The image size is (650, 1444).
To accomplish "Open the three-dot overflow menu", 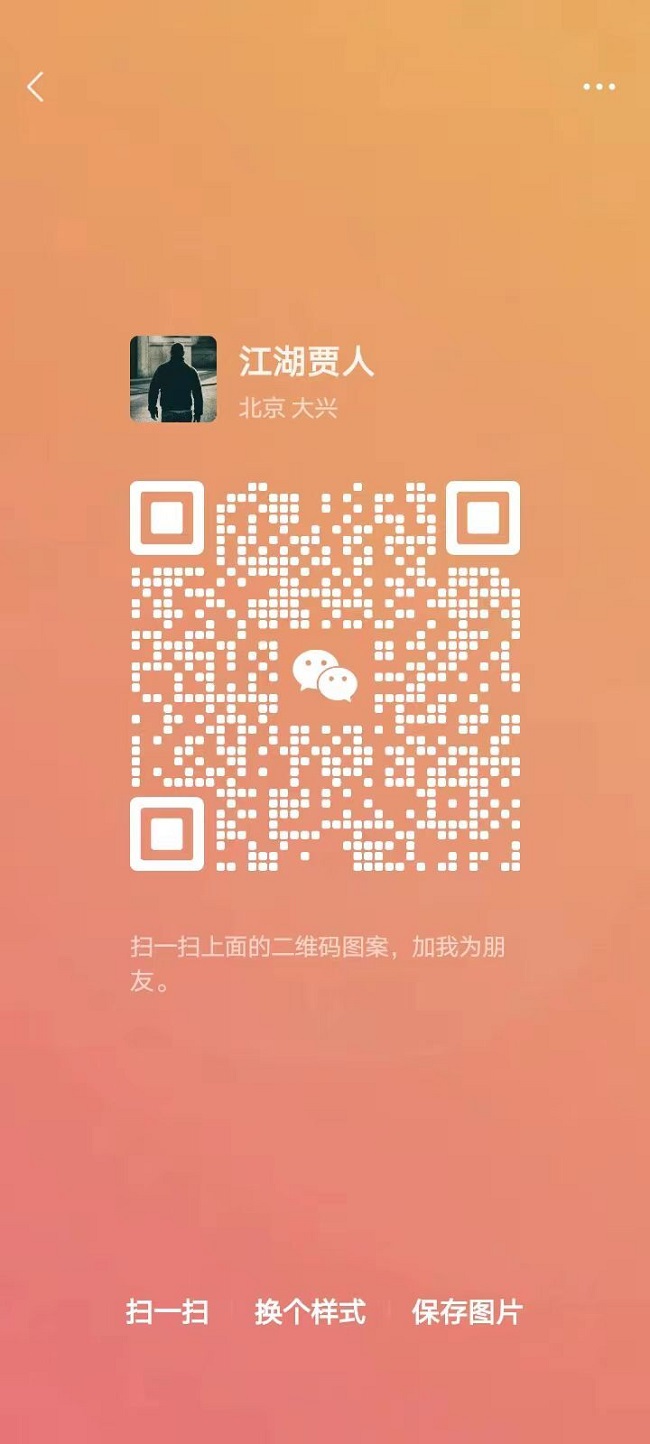I will (599, 87).
